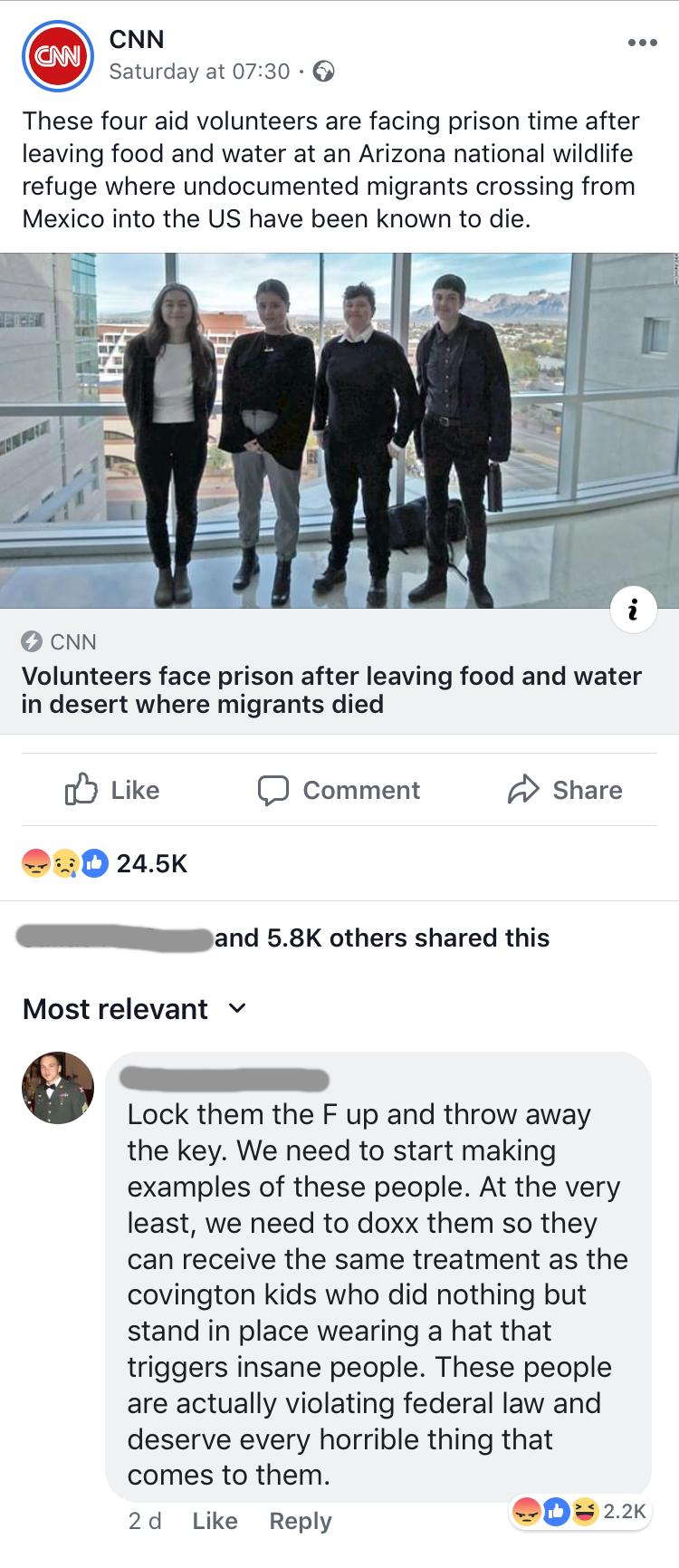Click the angry reaction icon under the post

coord(35,863)
